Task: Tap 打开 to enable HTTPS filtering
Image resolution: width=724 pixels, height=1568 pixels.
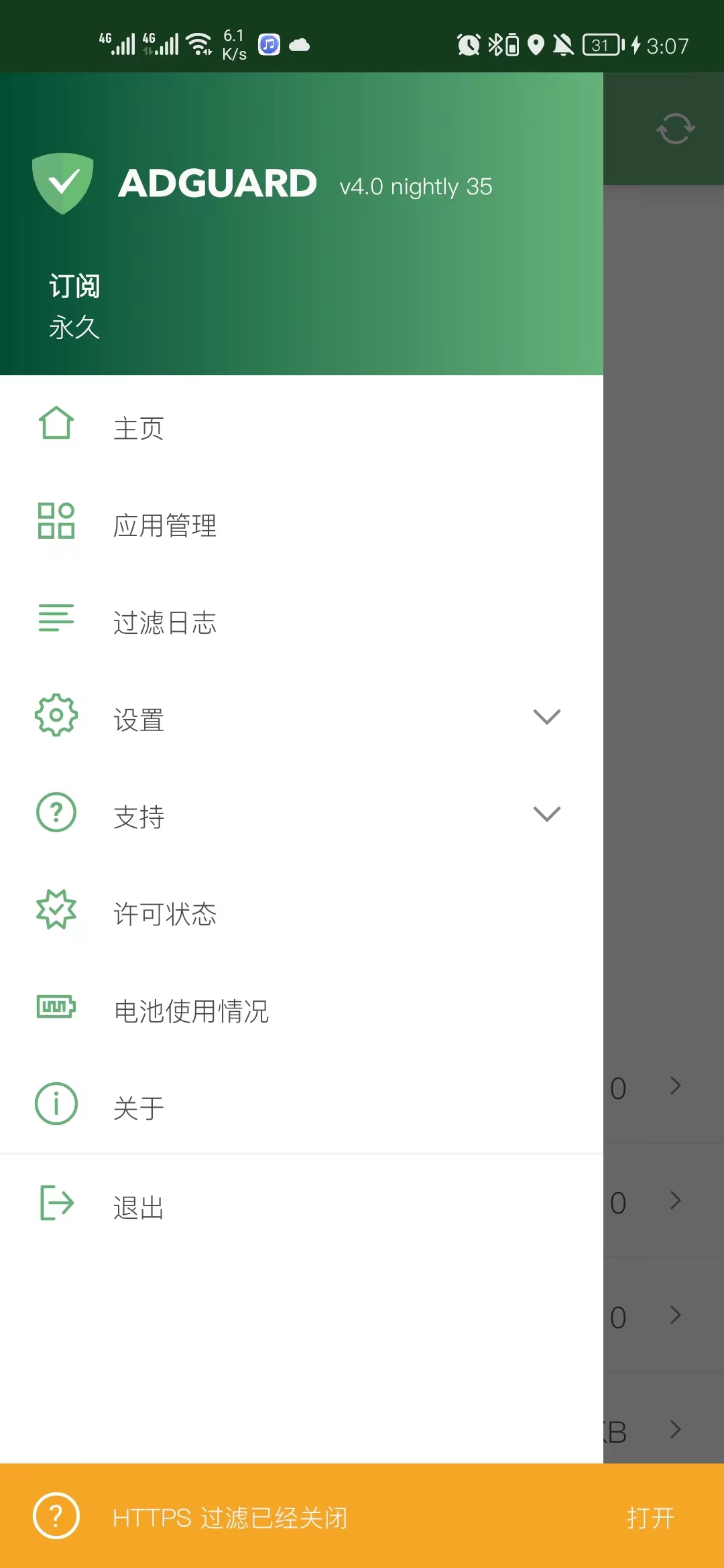Action: (649, 1518)
